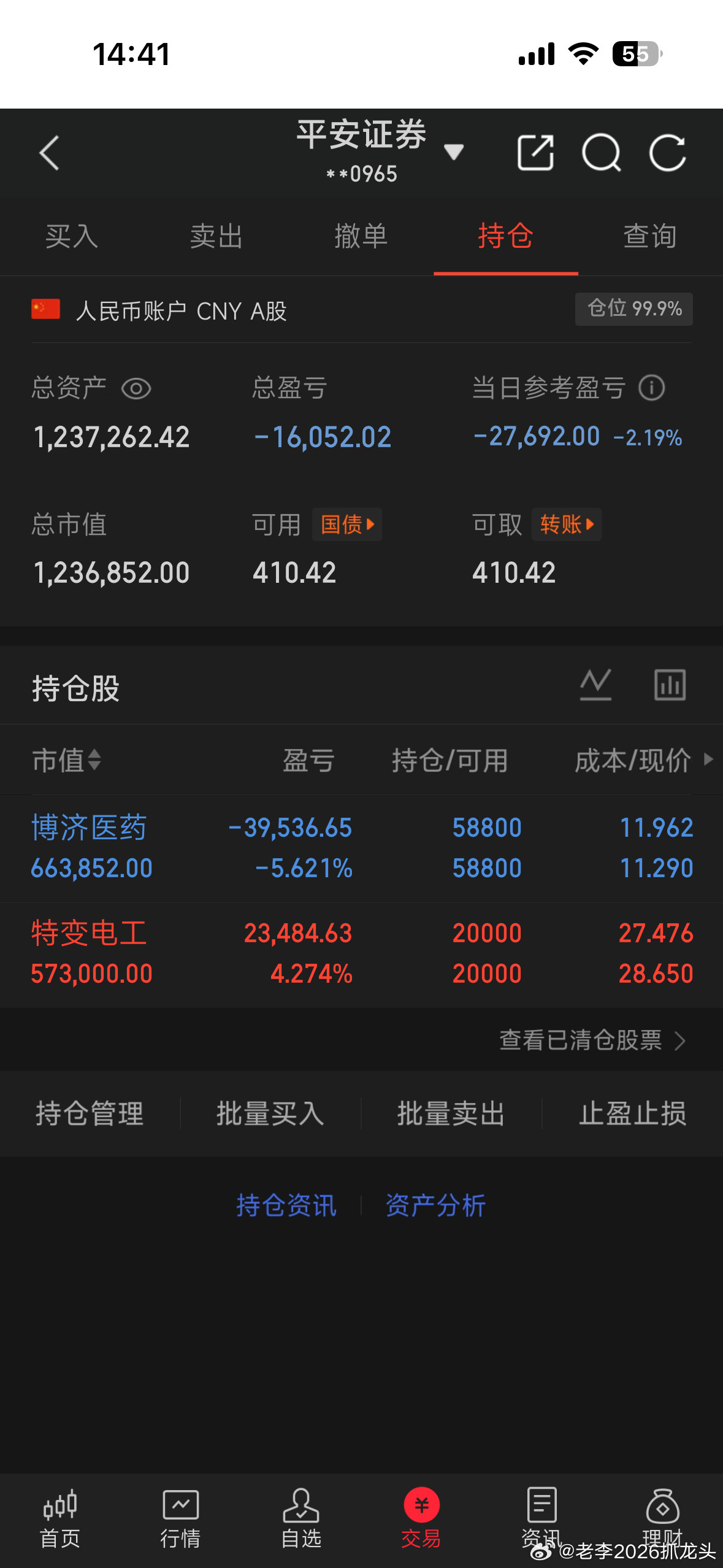Switch to the 卖出 tab

tap(216, 236)
